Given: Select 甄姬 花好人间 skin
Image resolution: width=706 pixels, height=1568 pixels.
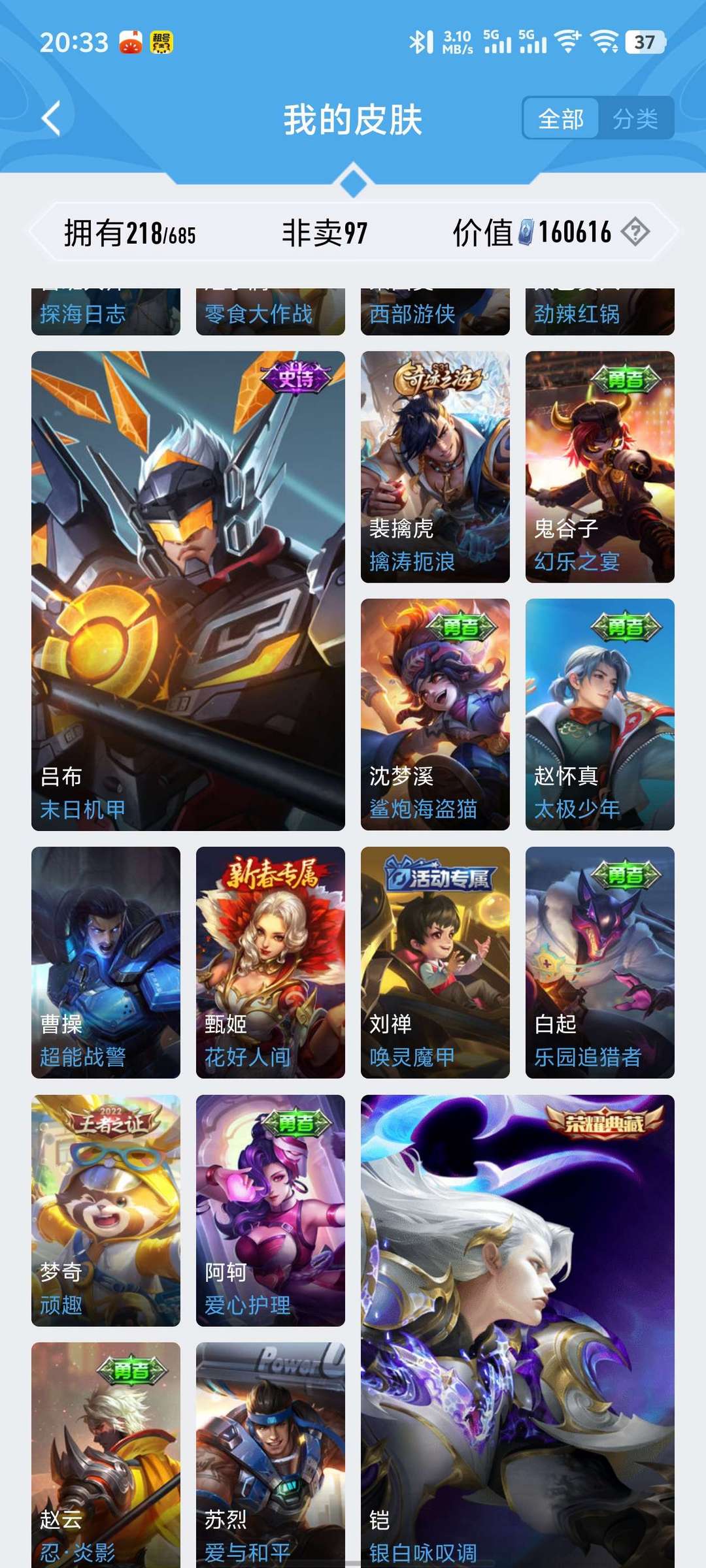Looking at the screenshot, I should [x=271, y=962].
